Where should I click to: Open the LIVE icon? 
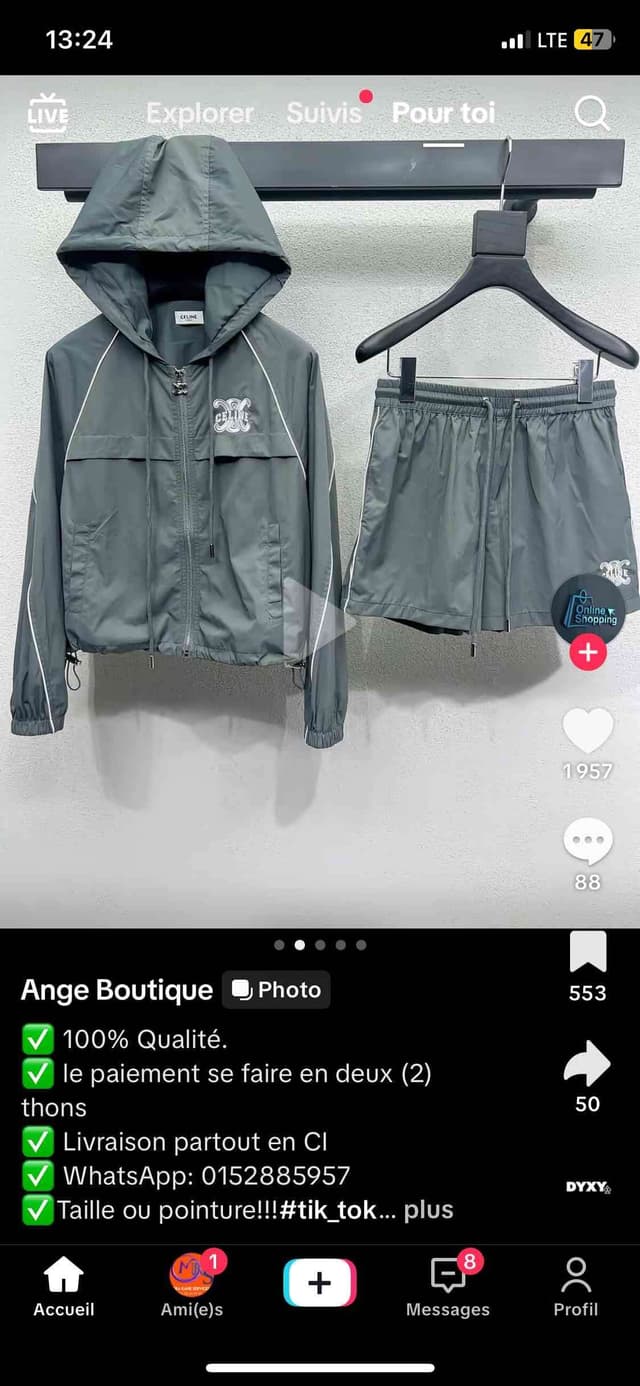click(47, 113)
